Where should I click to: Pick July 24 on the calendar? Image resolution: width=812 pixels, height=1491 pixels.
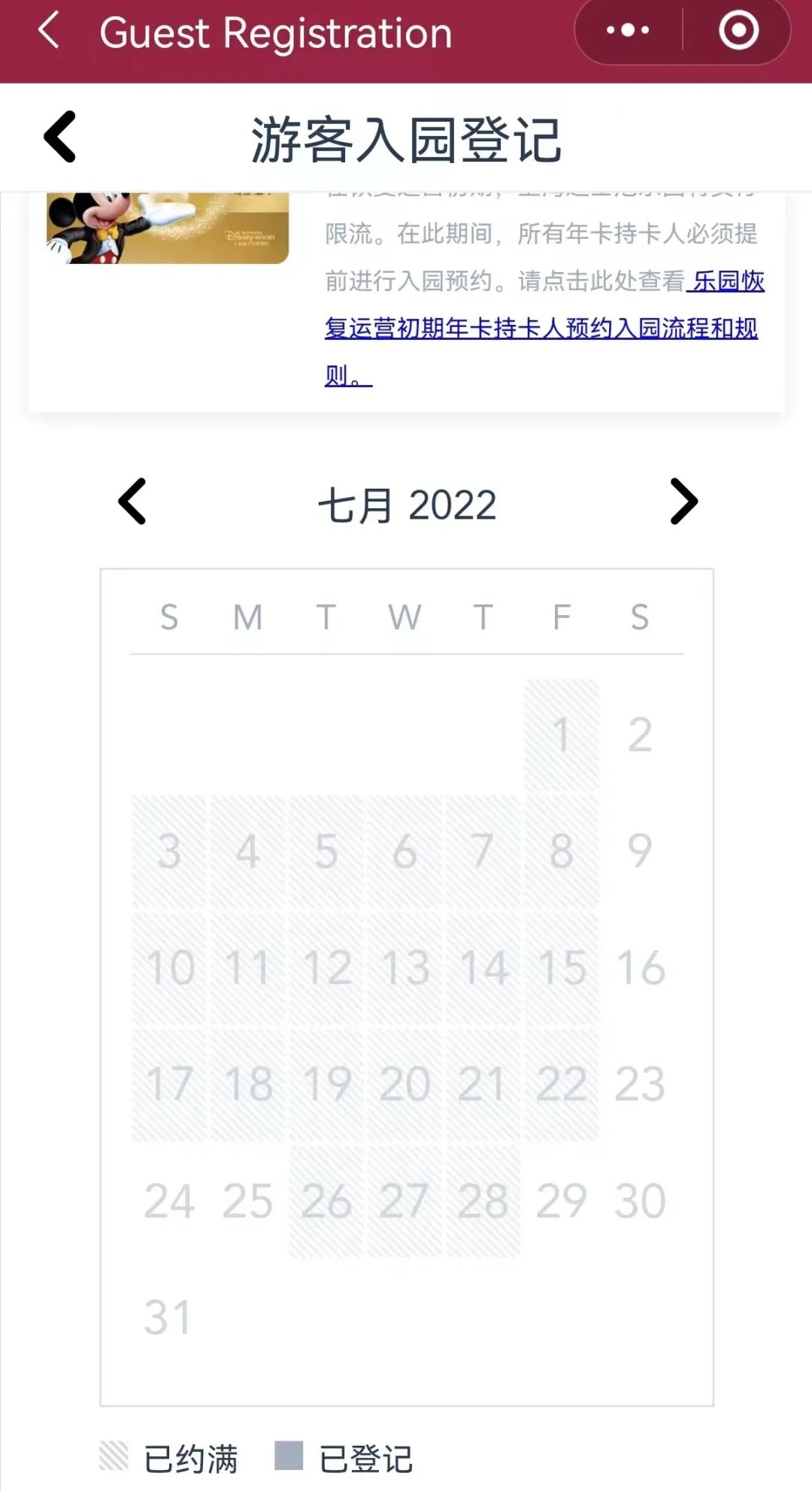[170, 1201]
